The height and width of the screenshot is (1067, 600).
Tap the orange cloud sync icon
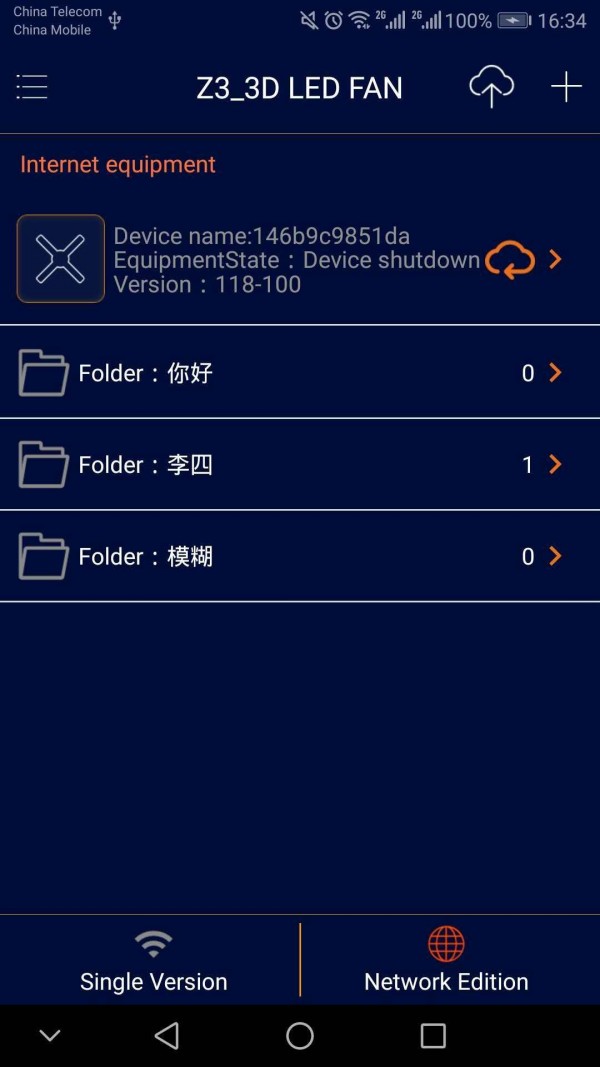coord(509,261)
